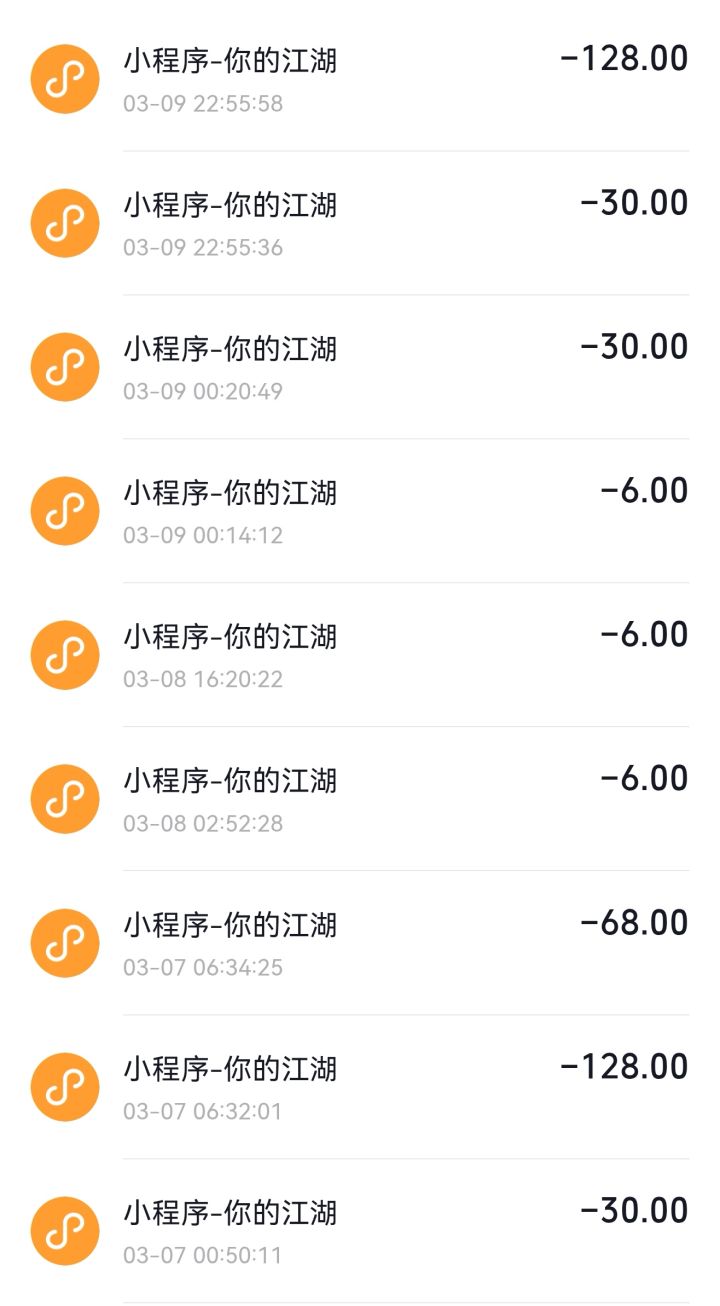Screen dimensions: 720x1306
Task: Open the 6.00 payment from 03-08 16:20:22
Action: click(x=360, y=656)
